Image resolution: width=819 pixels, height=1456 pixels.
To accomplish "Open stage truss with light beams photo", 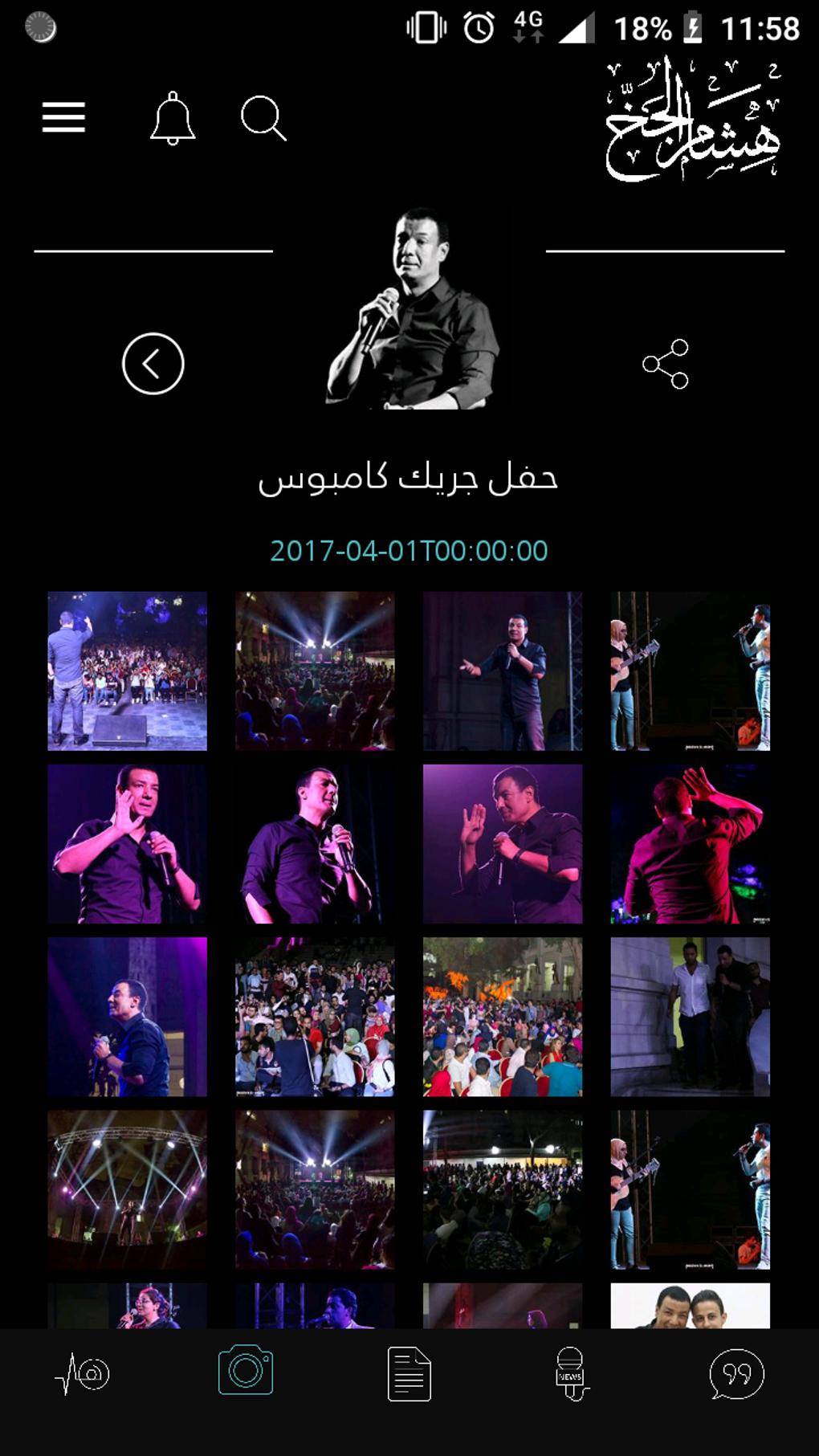I will (x=127, y=1189).
